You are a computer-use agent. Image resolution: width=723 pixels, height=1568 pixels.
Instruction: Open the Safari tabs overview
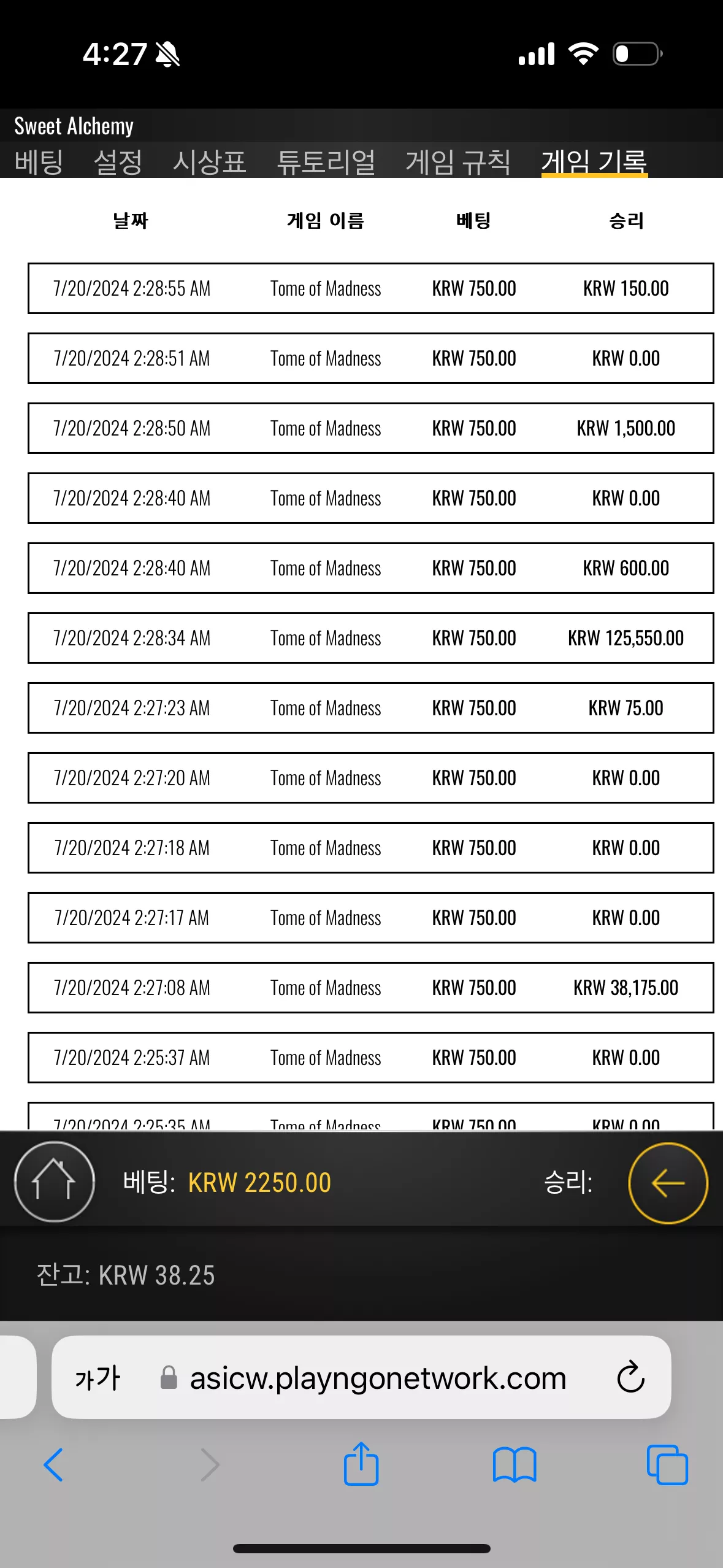[x=667, y=1465]
